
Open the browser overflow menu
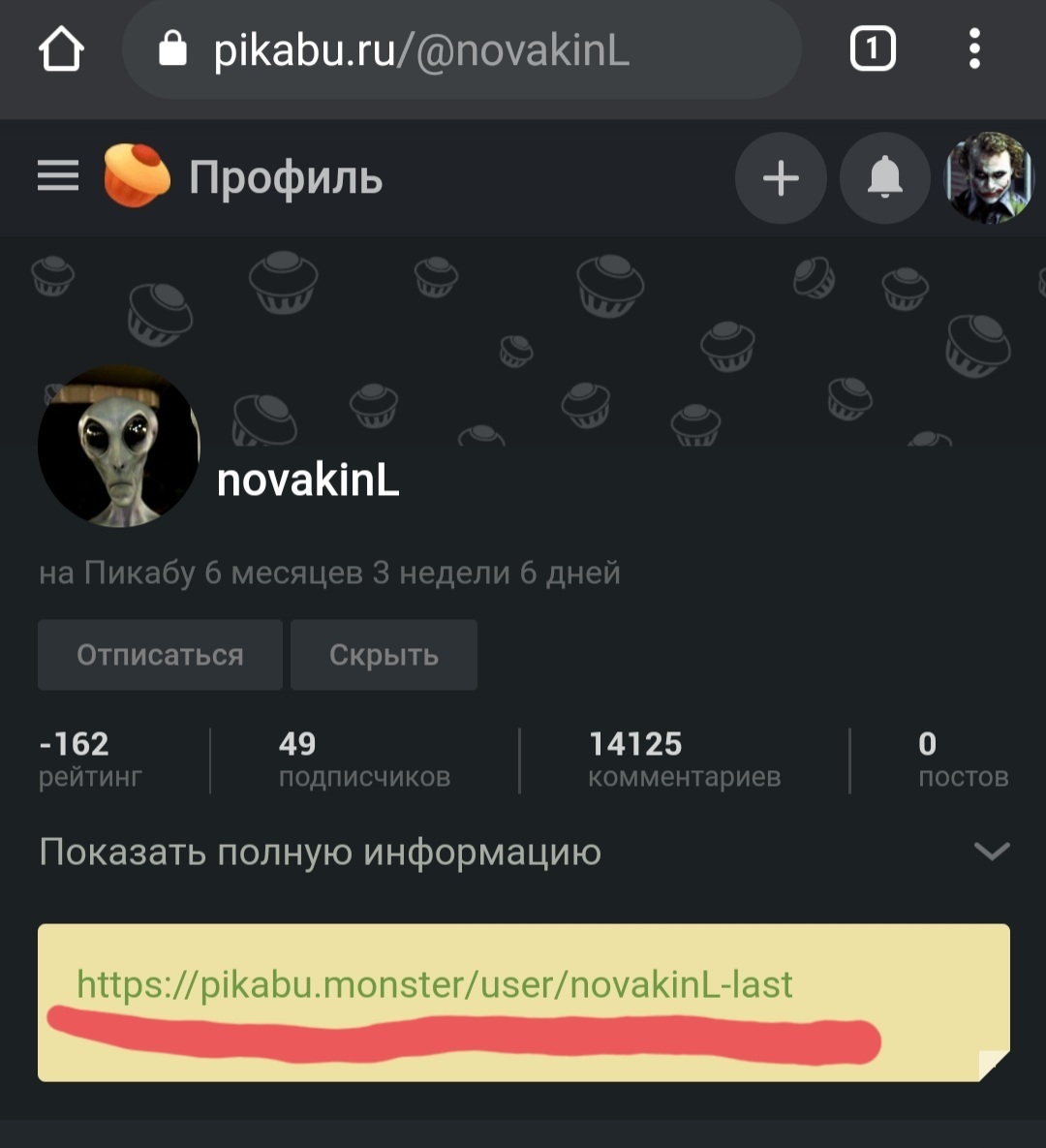click(974, 49)
